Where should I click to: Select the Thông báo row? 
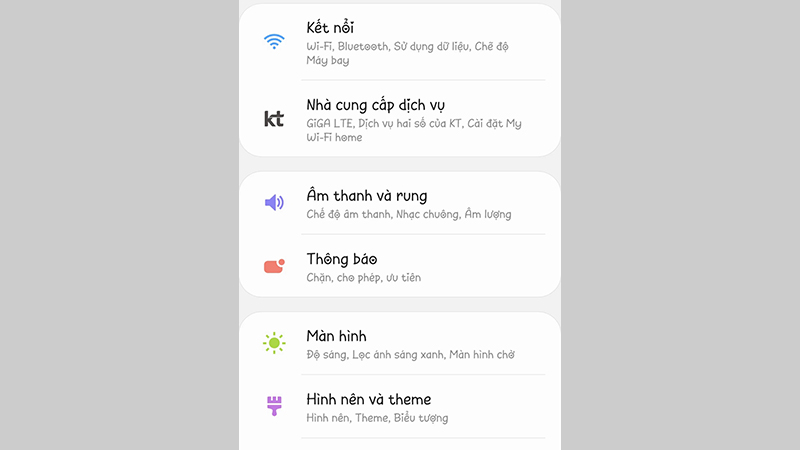pos(400,266)
